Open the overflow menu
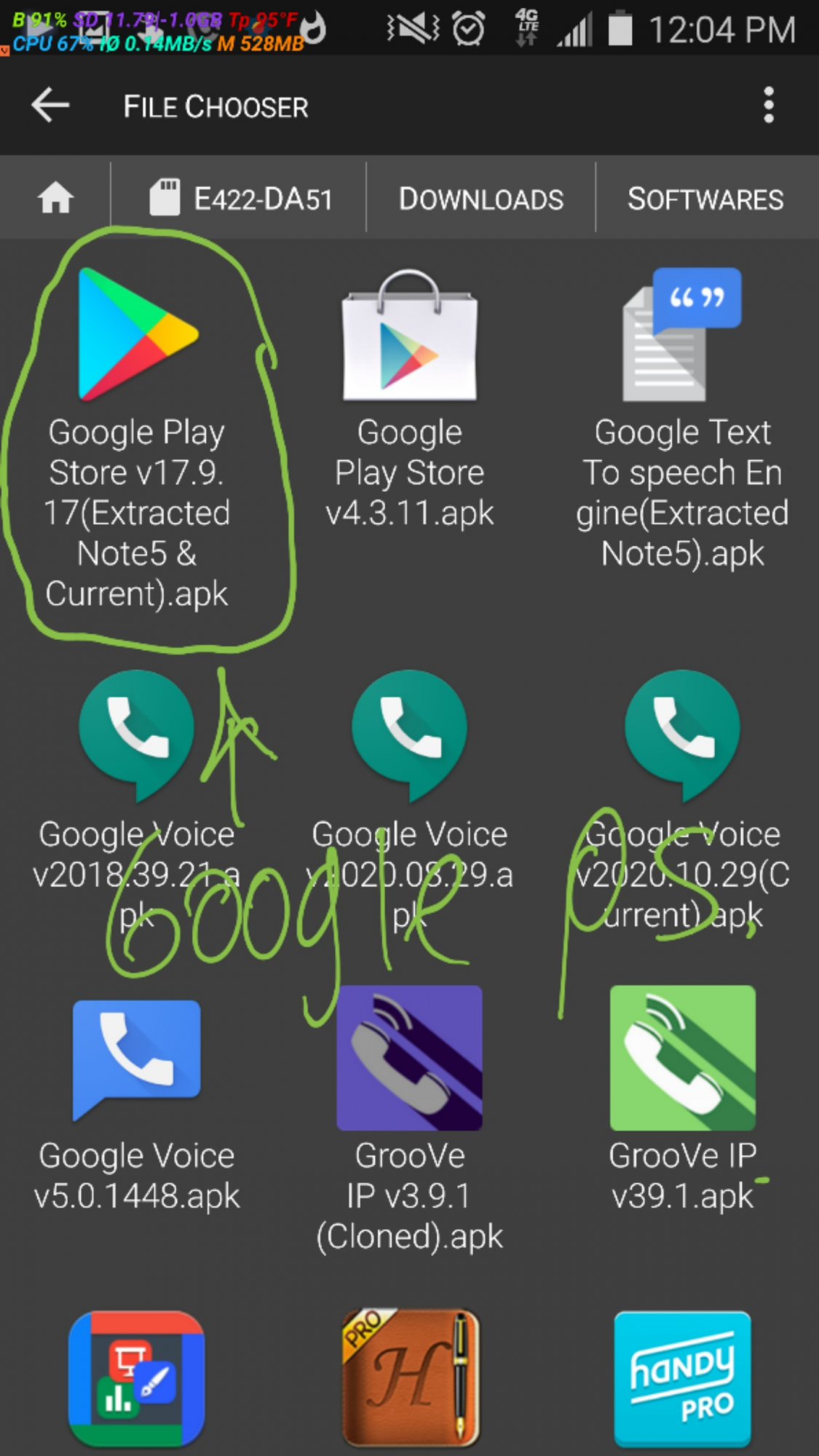819x1456 pixels. [768, 106]
